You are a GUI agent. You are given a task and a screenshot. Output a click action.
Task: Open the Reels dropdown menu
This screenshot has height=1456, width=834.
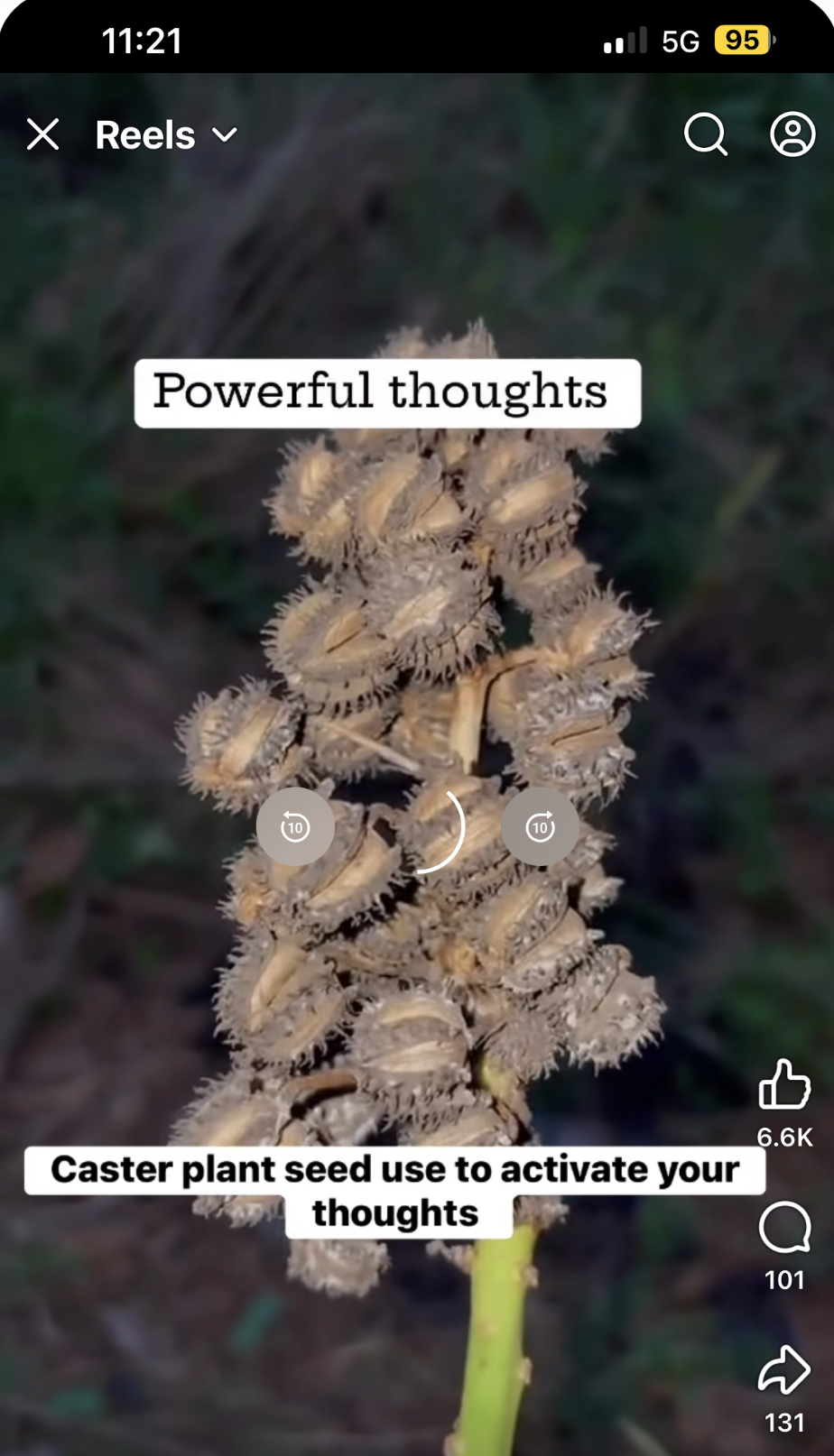click(x=166, y=135)
